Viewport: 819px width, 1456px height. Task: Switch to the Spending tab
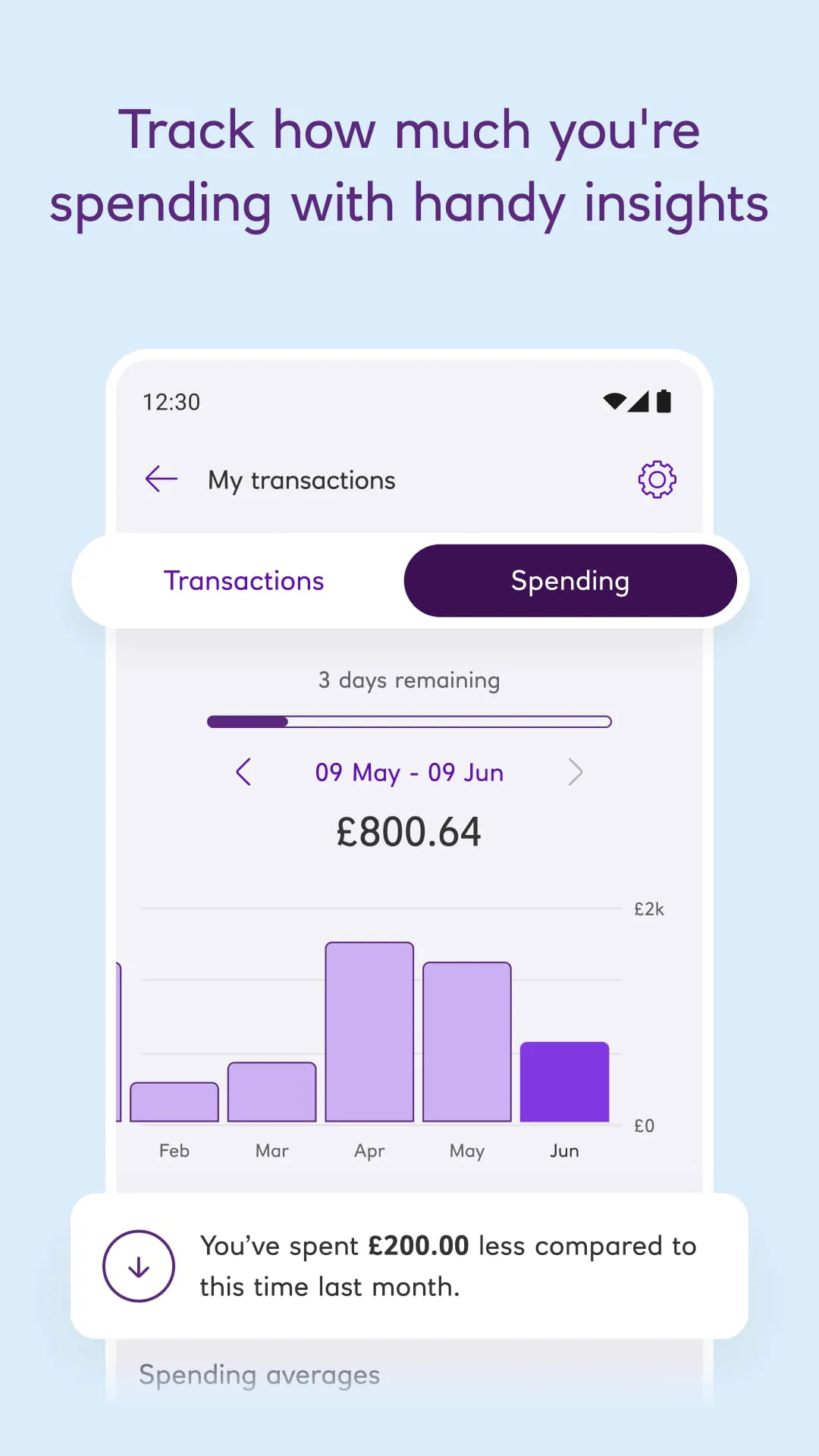(570, 580)
